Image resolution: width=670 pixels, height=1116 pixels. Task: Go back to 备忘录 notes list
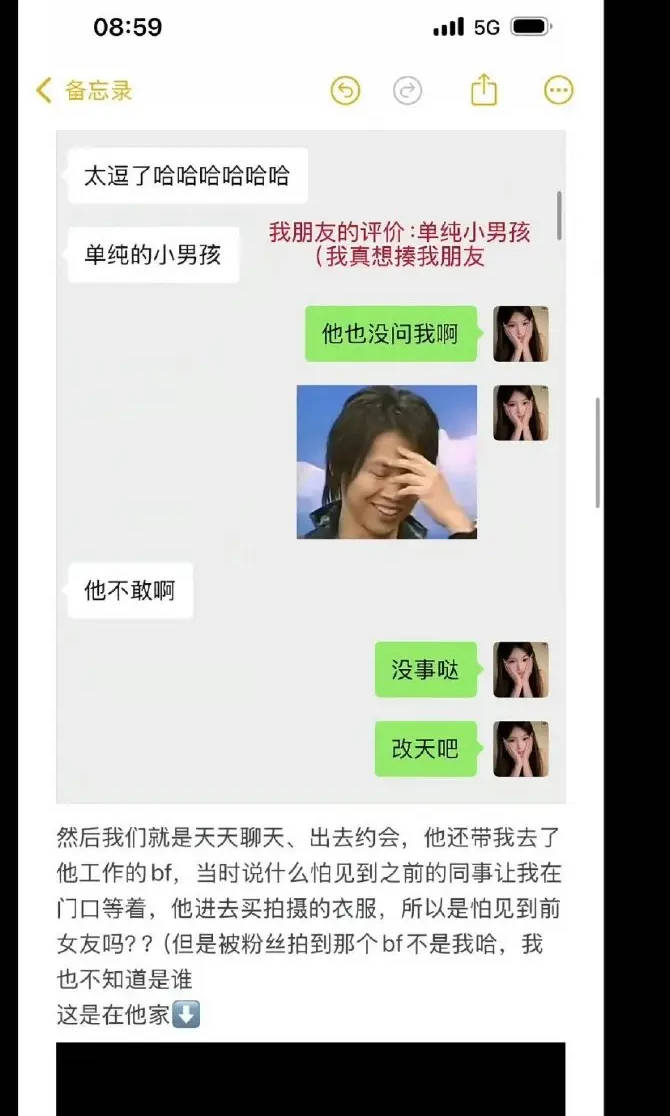84,91
